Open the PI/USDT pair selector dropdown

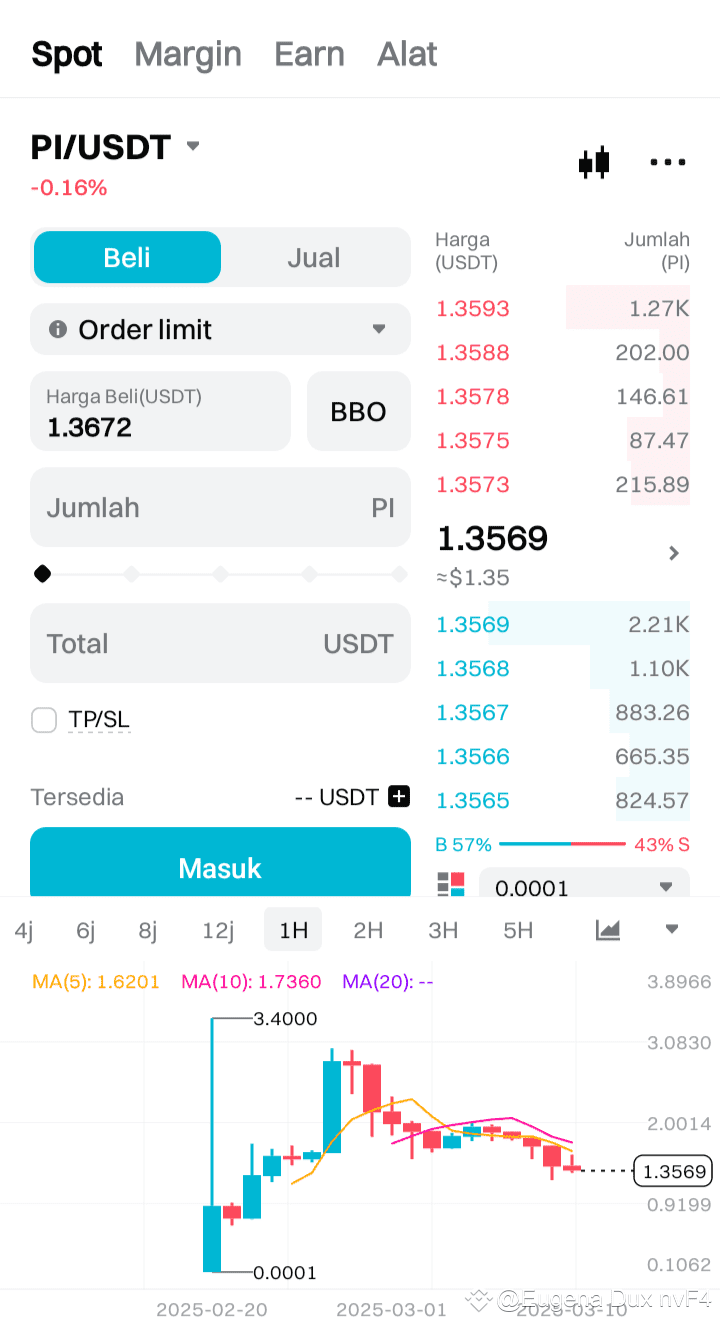point(192,146)
